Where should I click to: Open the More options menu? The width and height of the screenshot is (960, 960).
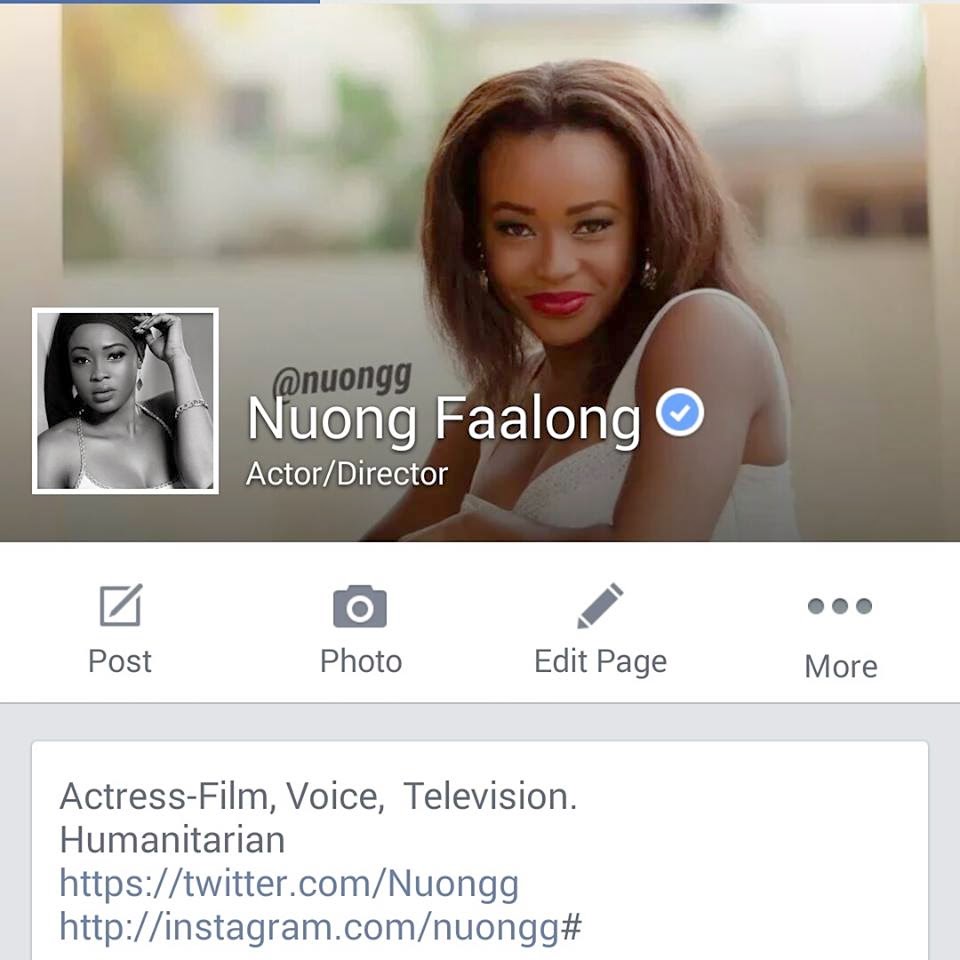(840, 632)
